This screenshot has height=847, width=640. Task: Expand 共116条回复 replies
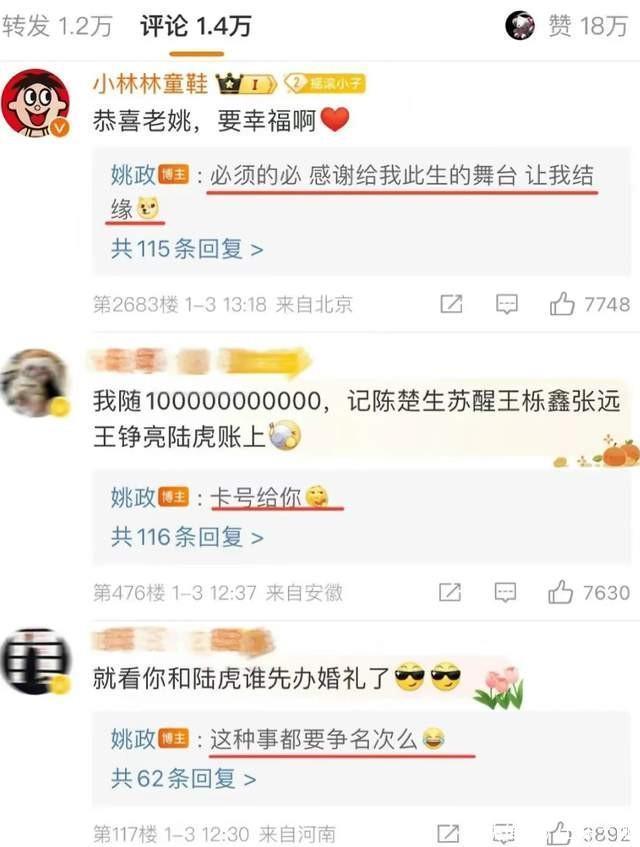[187, 537]
